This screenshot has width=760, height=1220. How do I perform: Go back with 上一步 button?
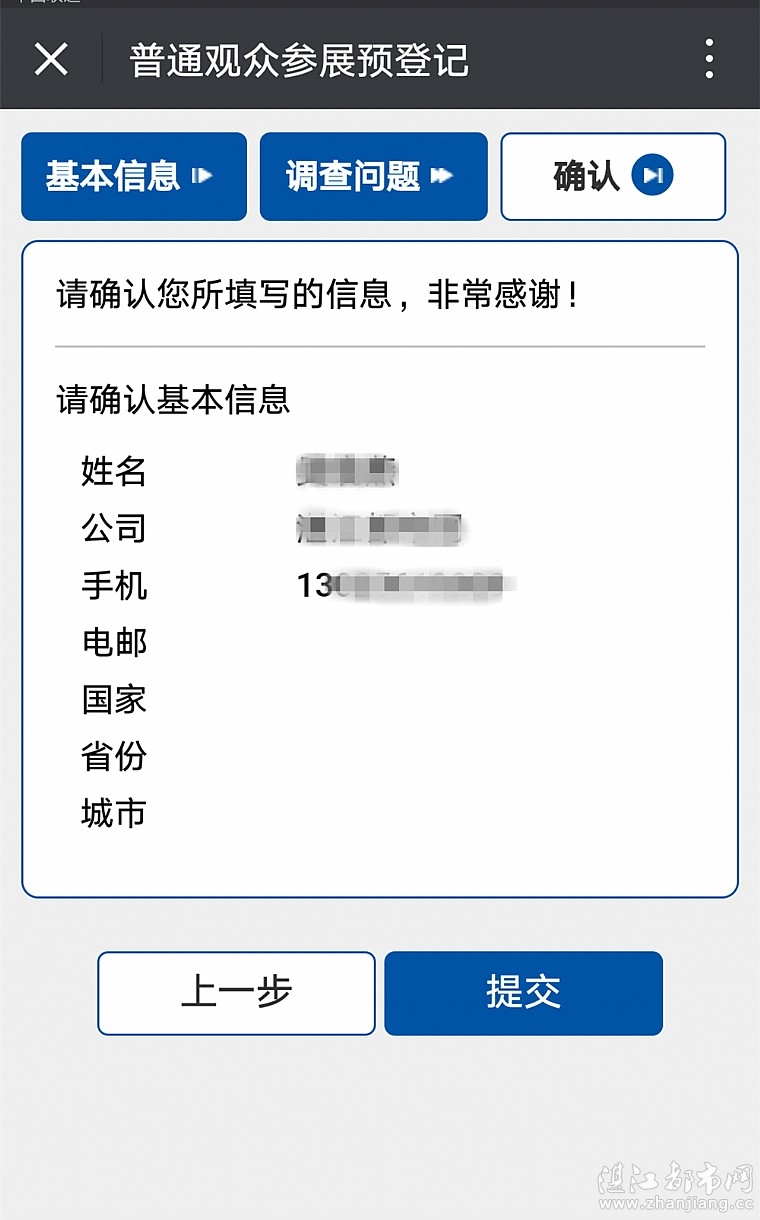click(236, 993)
